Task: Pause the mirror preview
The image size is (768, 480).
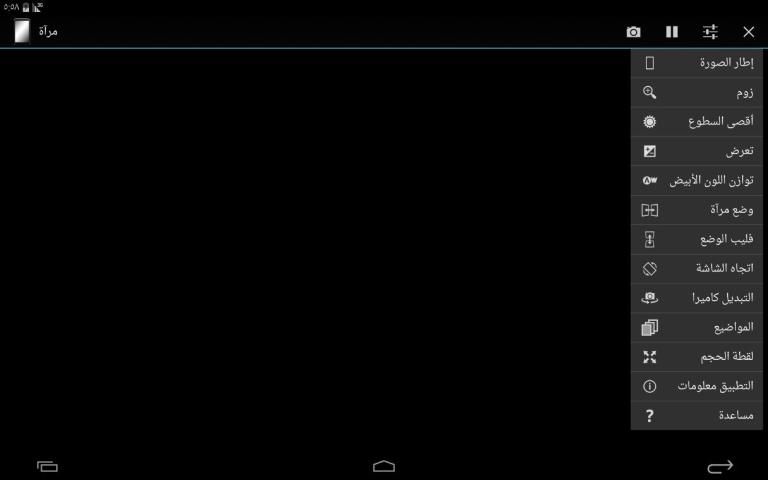Action: tap(672, 32)
